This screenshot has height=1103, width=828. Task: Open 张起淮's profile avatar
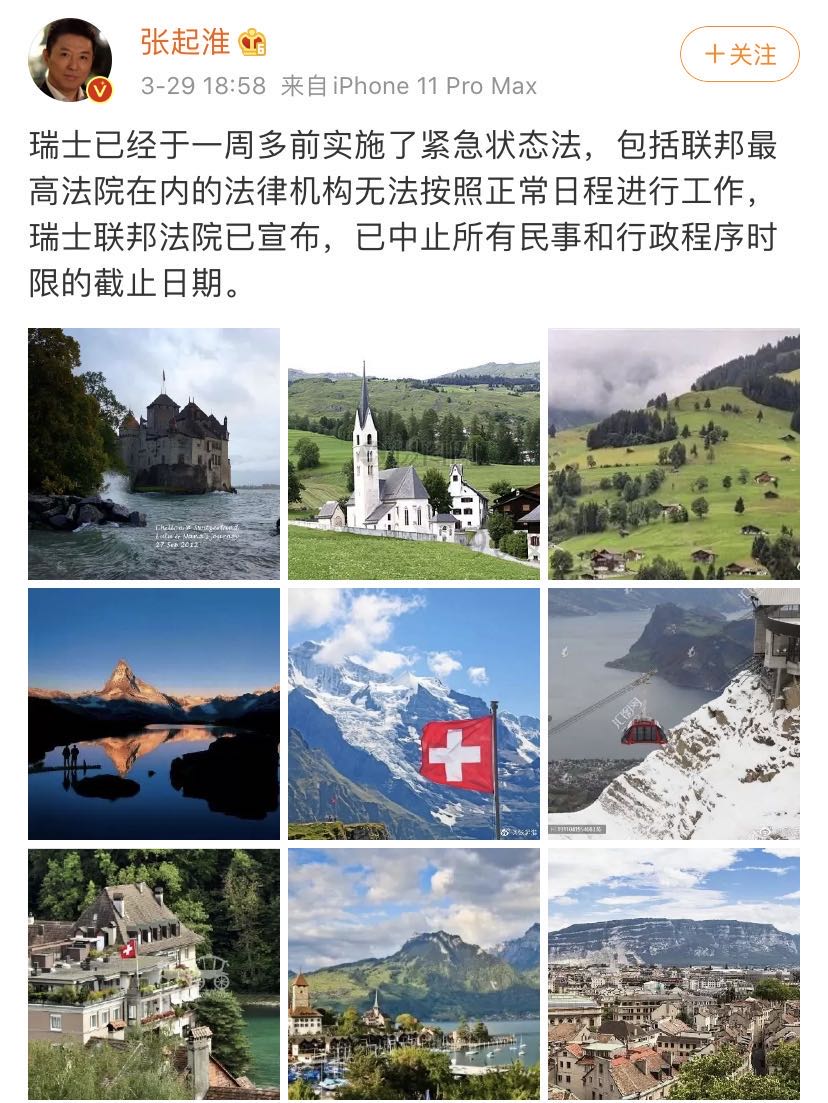(x=70, y=59)
